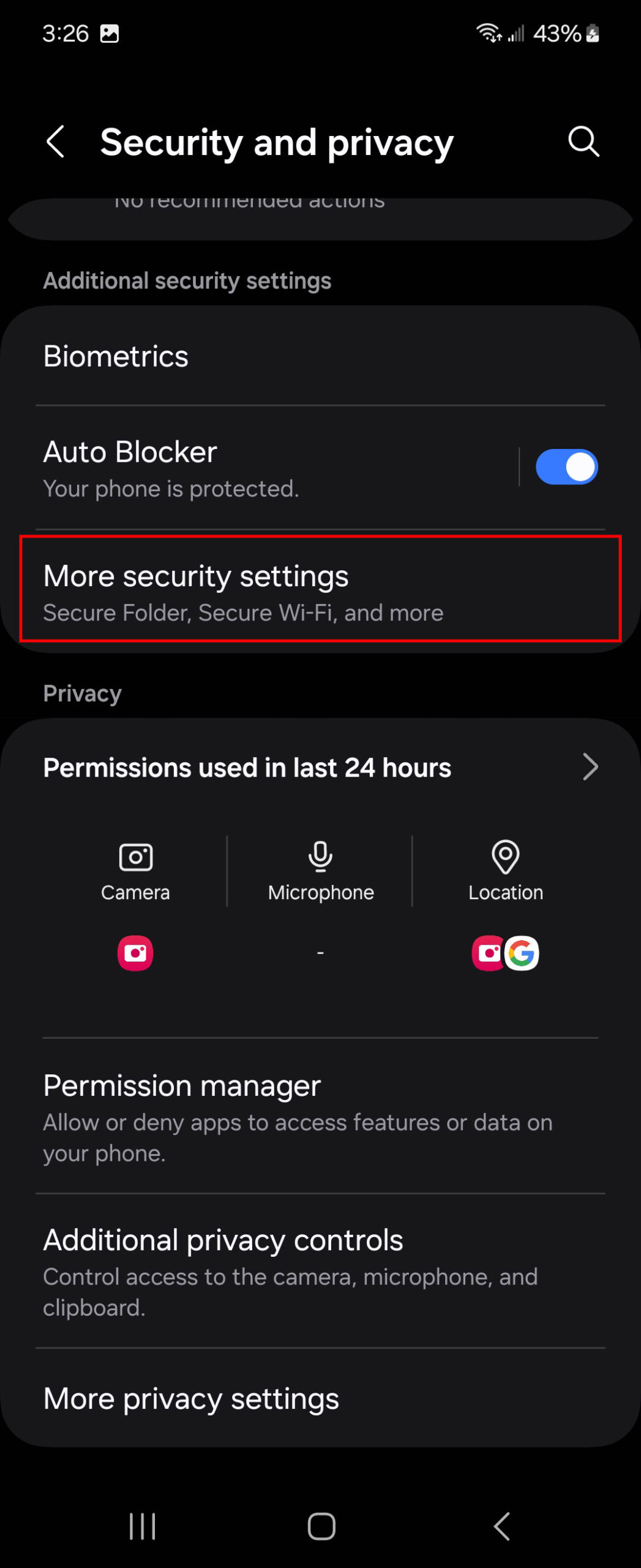The width and height of the screenshot is (641, 1568).
Task: View Permissions used in last 24 hours
Action: [x=320, y=767]
